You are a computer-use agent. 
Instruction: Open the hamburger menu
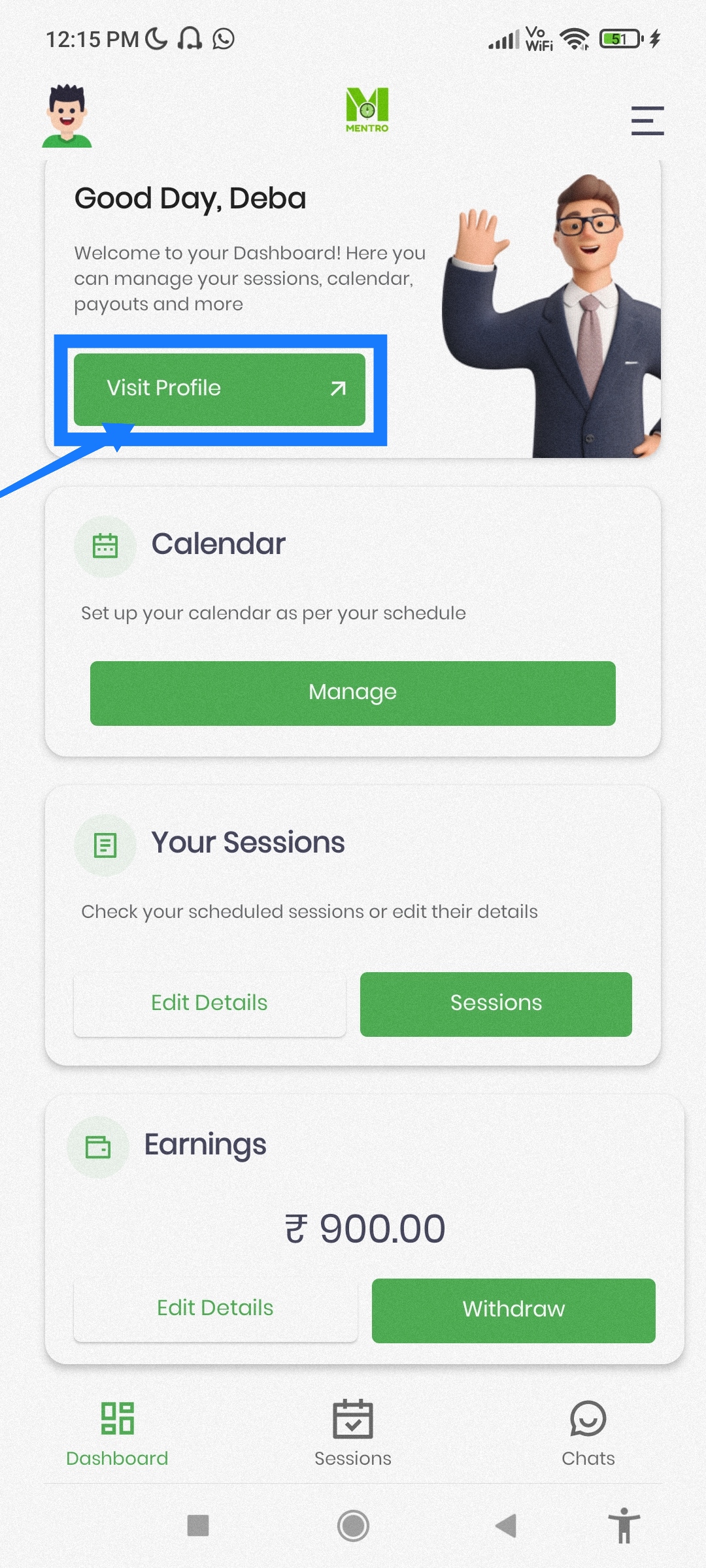(x=647, y=121)
